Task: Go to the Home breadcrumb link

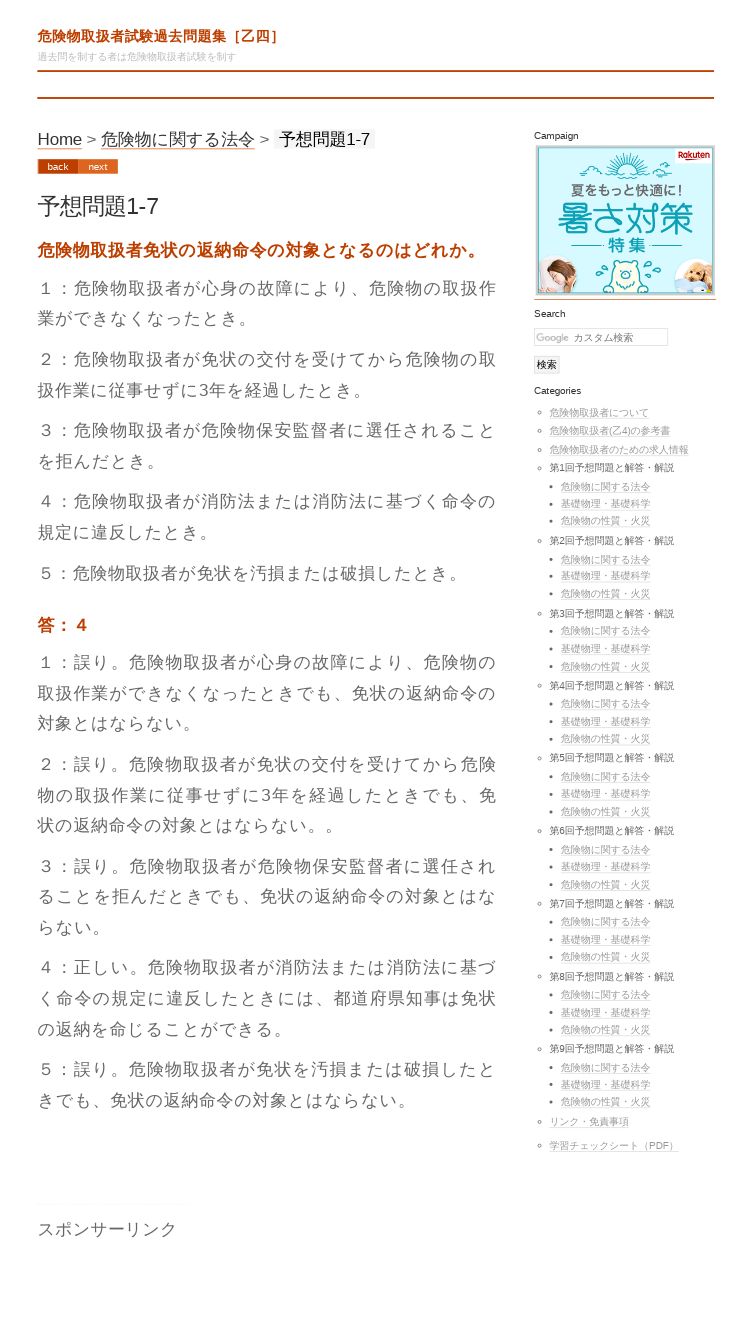Action: [x=60, y=139]
